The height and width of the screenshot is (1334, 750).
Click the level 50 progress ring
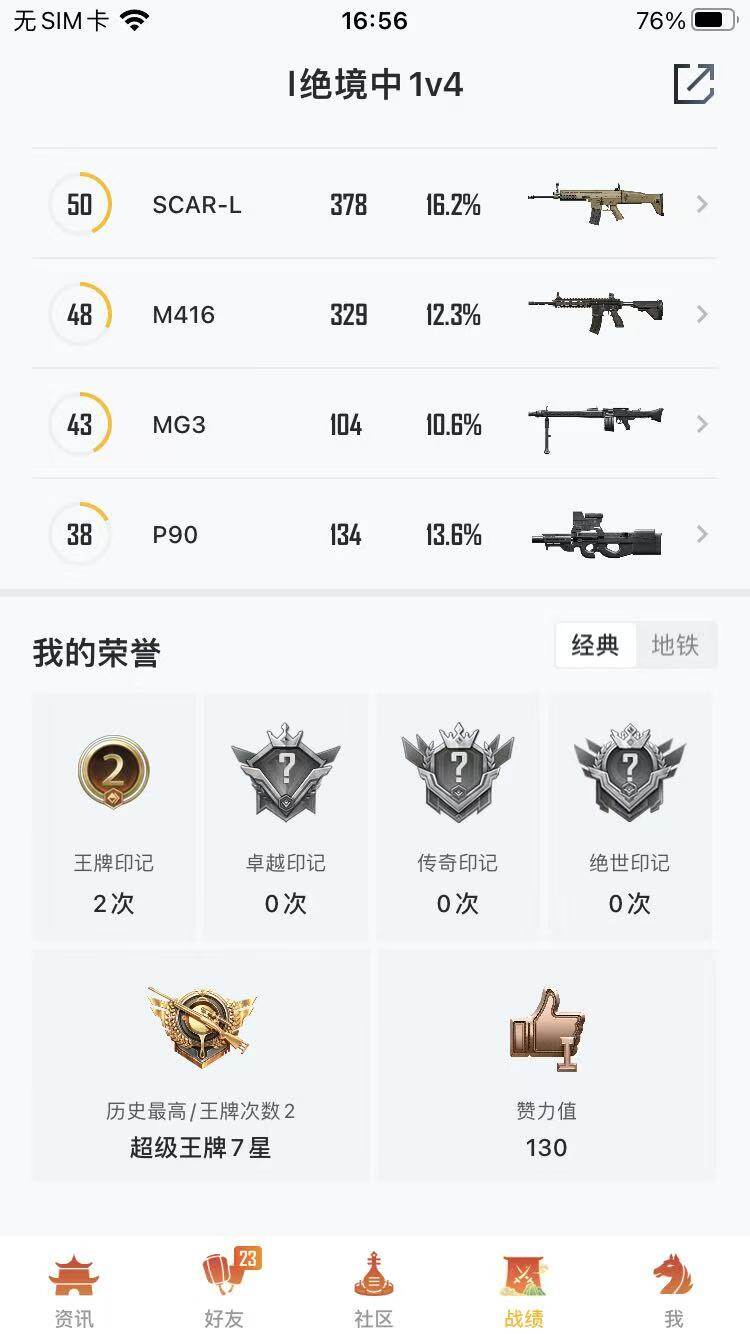pyautogui.click(x=80, y=204)
